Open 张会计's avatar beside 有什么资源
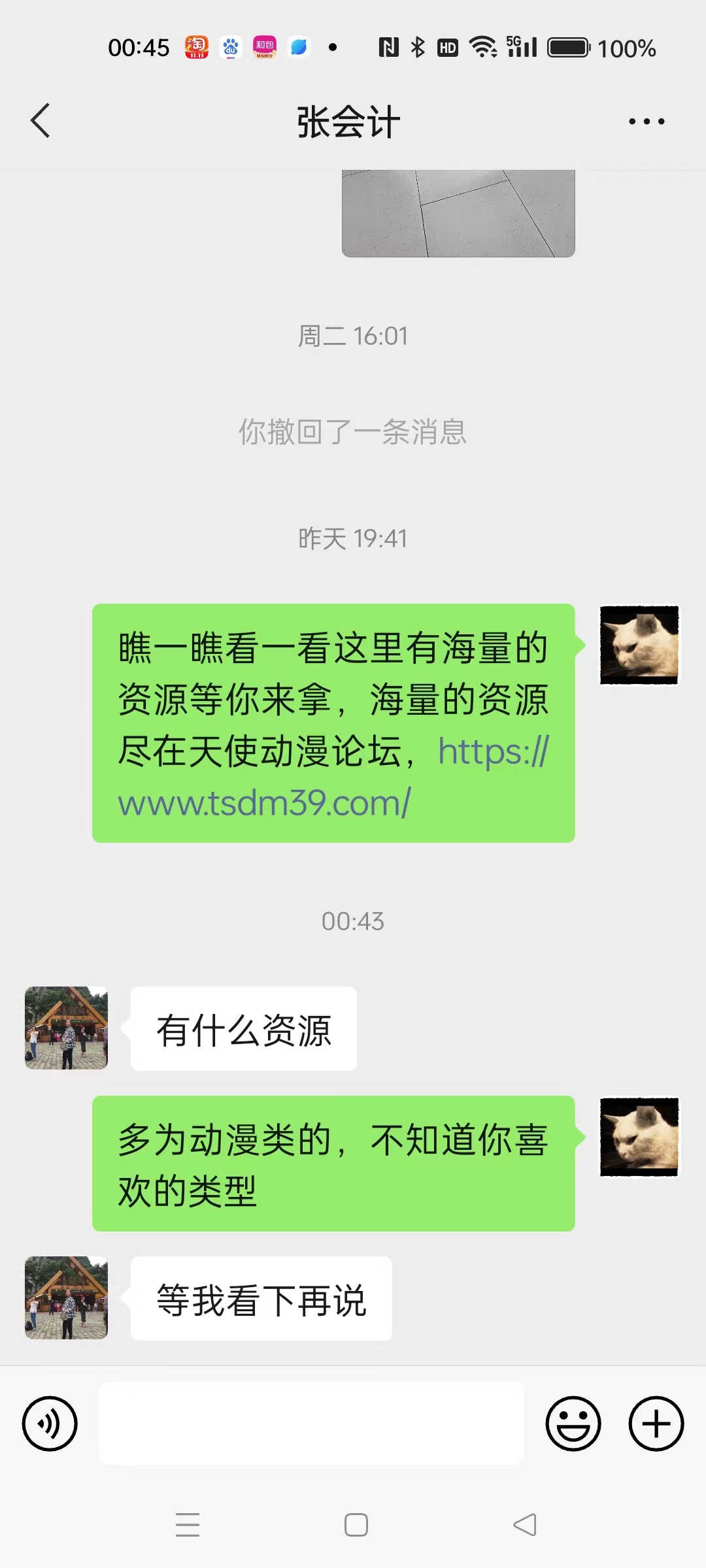 [66, 1028]
